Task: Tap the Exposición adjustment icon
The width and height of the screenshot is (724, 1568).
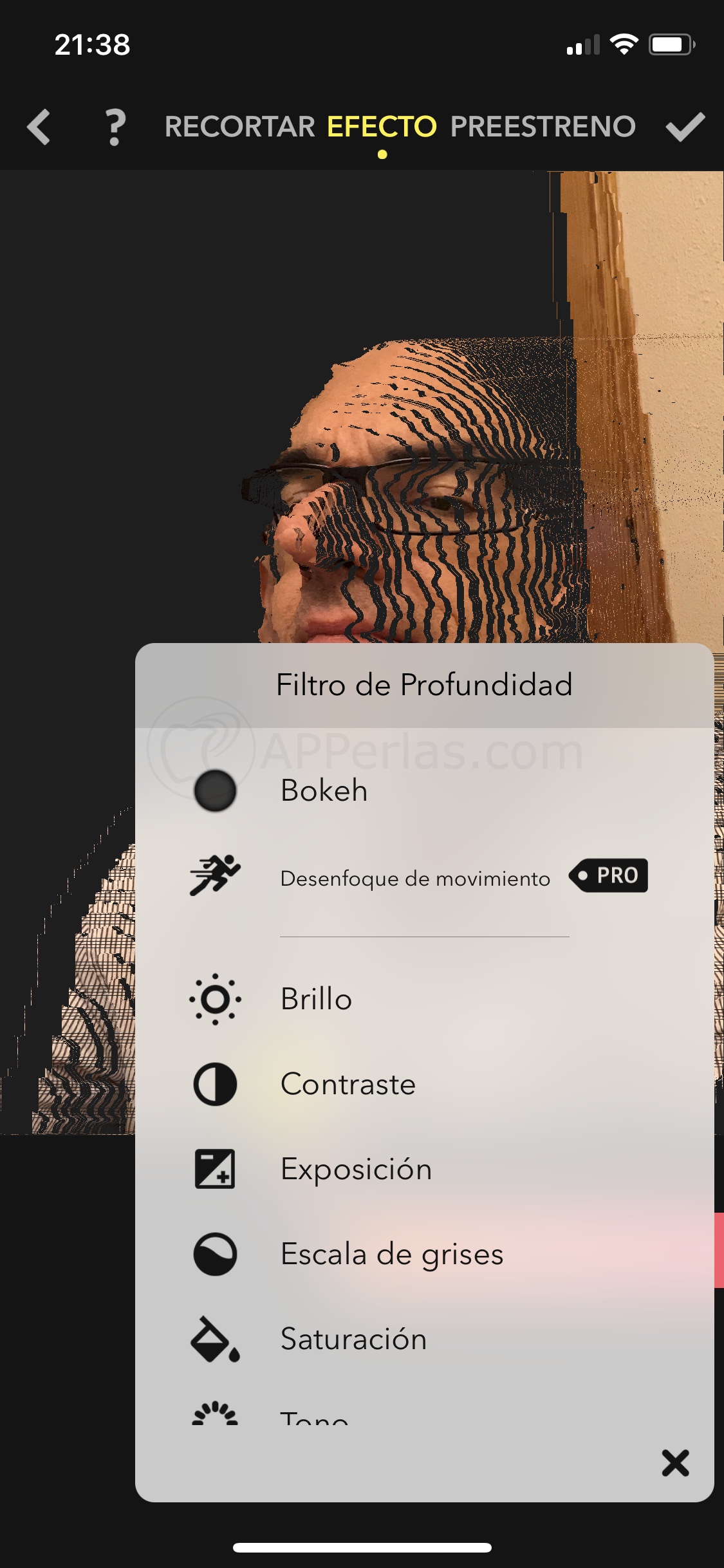Action: pyautogui.click(x=215, y=1170)
